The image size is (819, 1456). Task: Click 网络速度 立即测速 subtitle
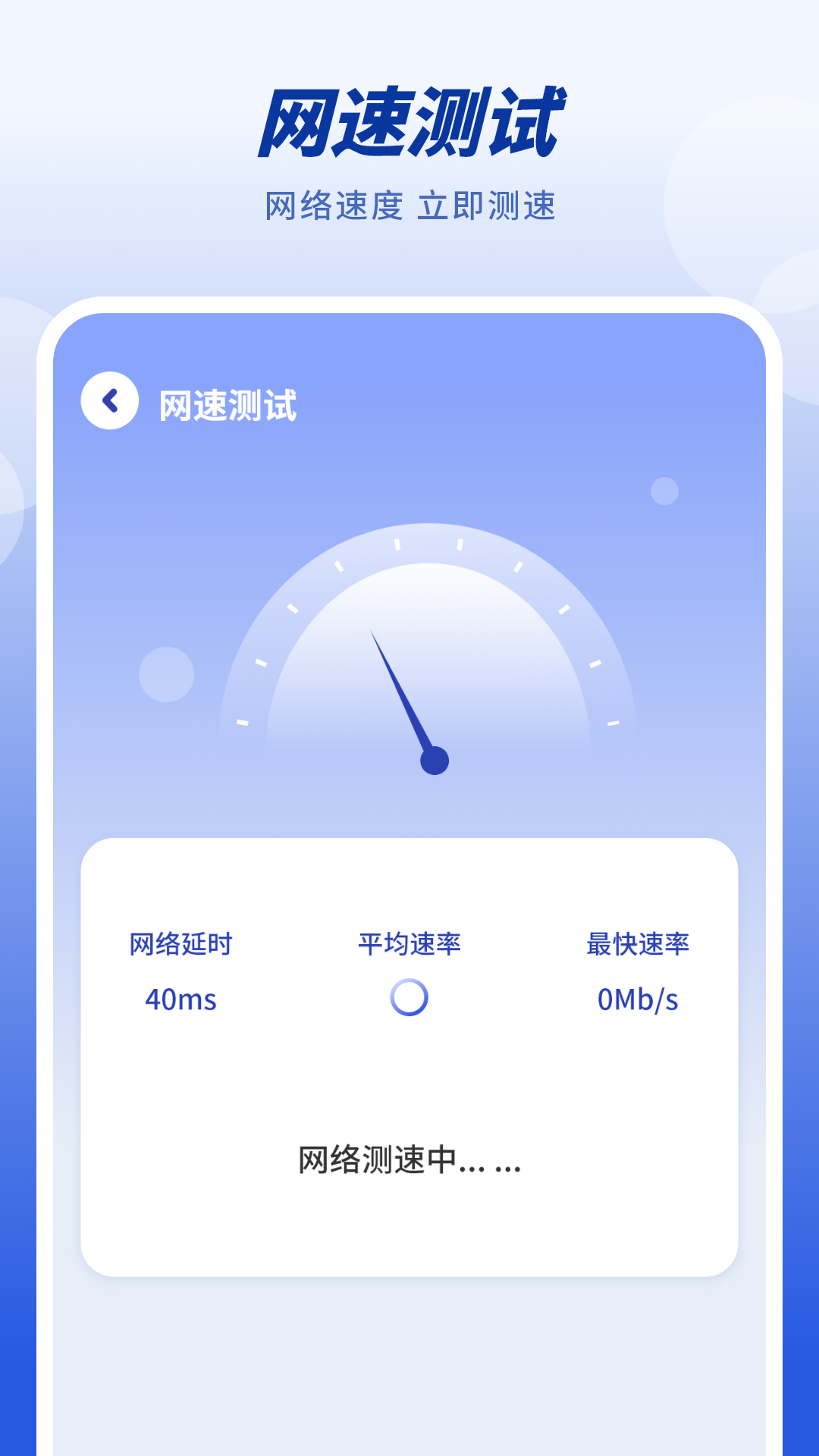pyautogui.click(x=409, y=203)
